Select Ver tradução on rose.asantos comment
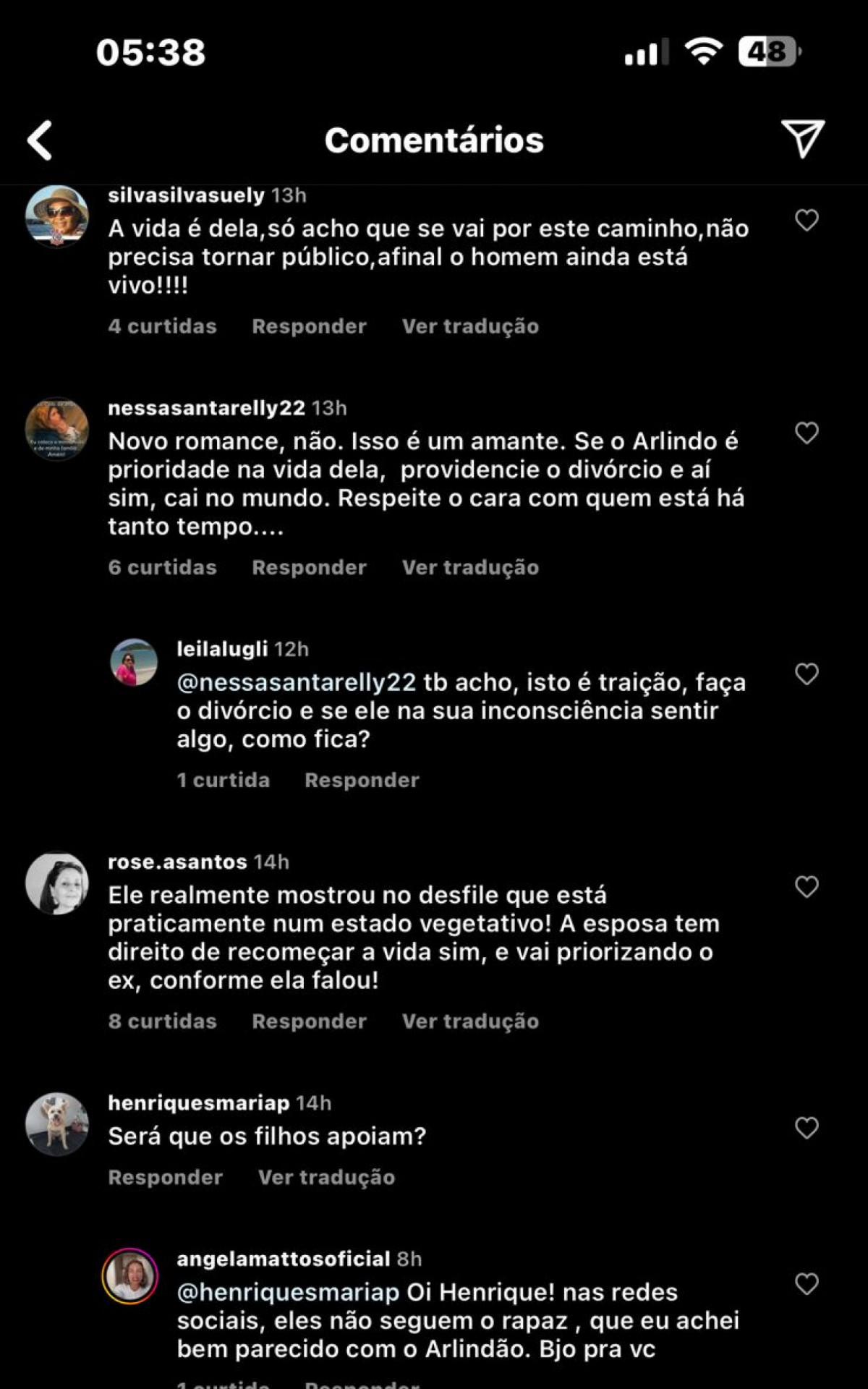 [470, 1021]
